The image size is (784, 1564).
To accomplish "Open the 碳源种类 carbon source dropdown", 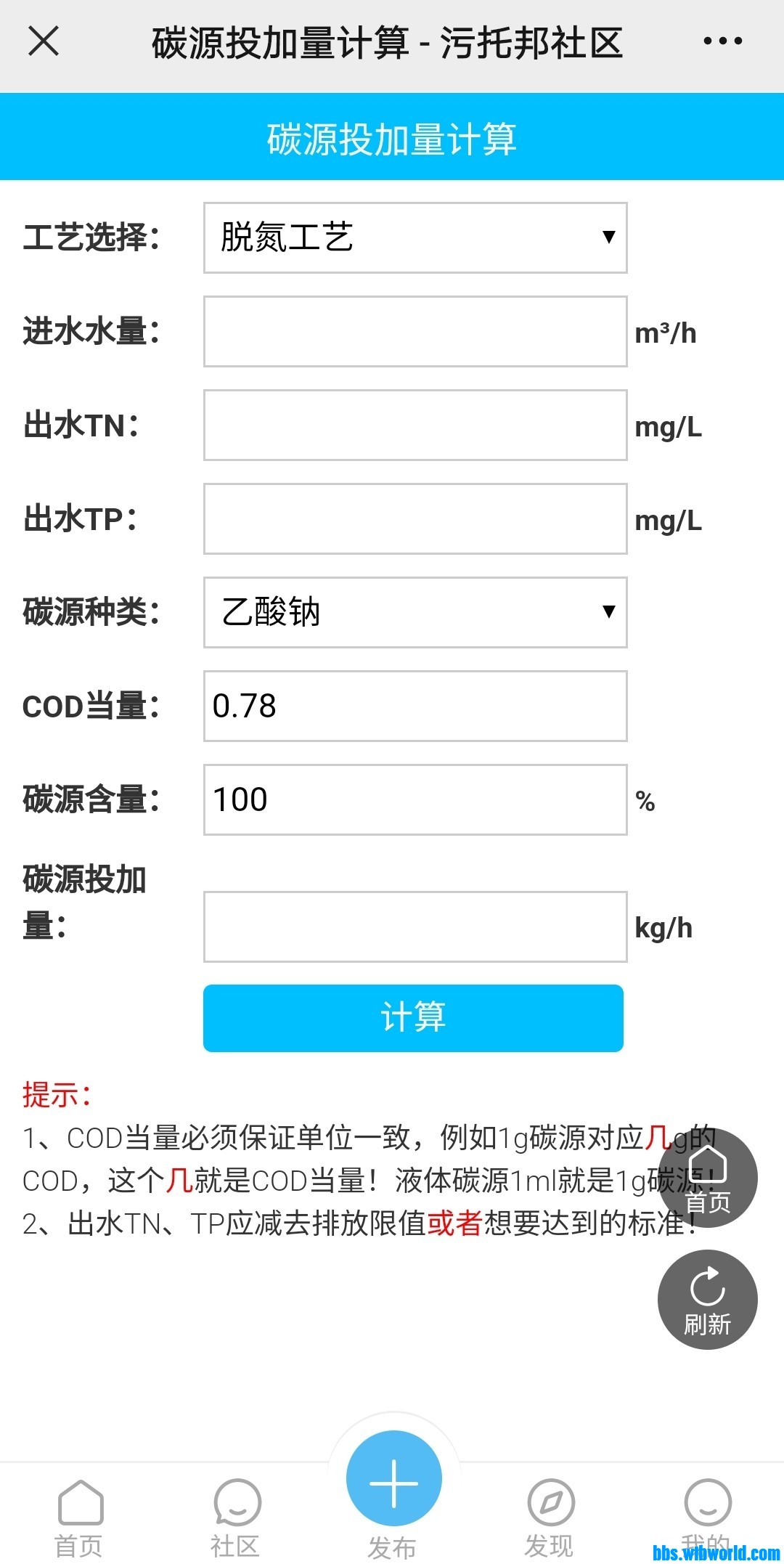I will 415,614.
